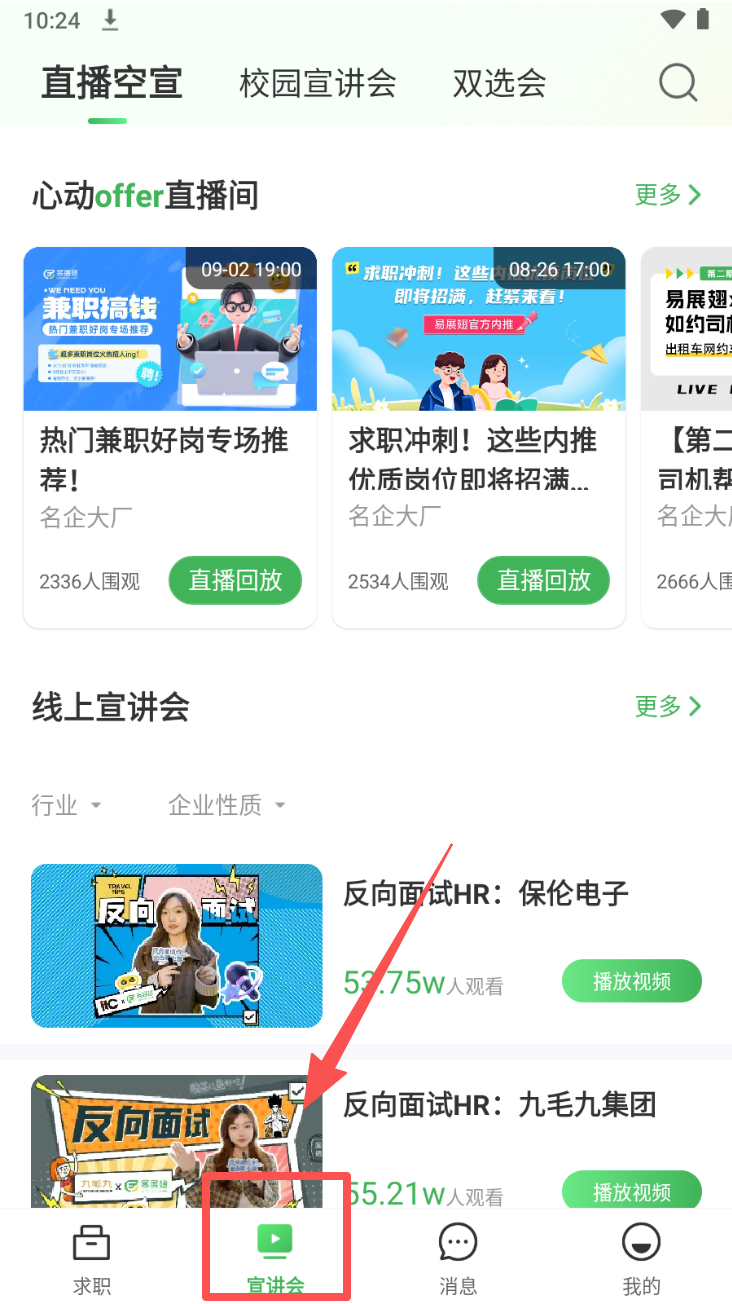Open 更多 for 线上宣讲会
Screen dimensions: 732x1304
(668, 707)
